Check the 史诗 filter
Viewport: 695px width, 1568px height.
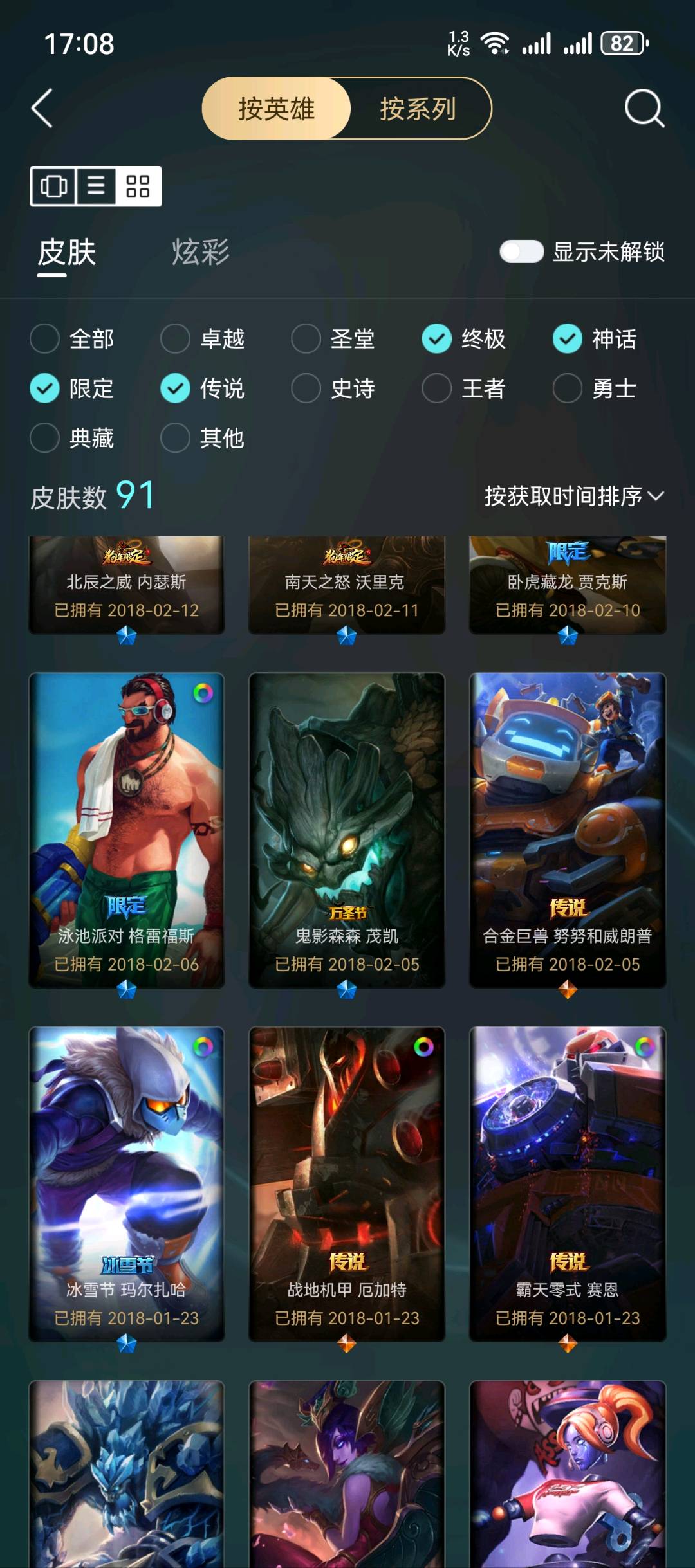click(306, 388)
